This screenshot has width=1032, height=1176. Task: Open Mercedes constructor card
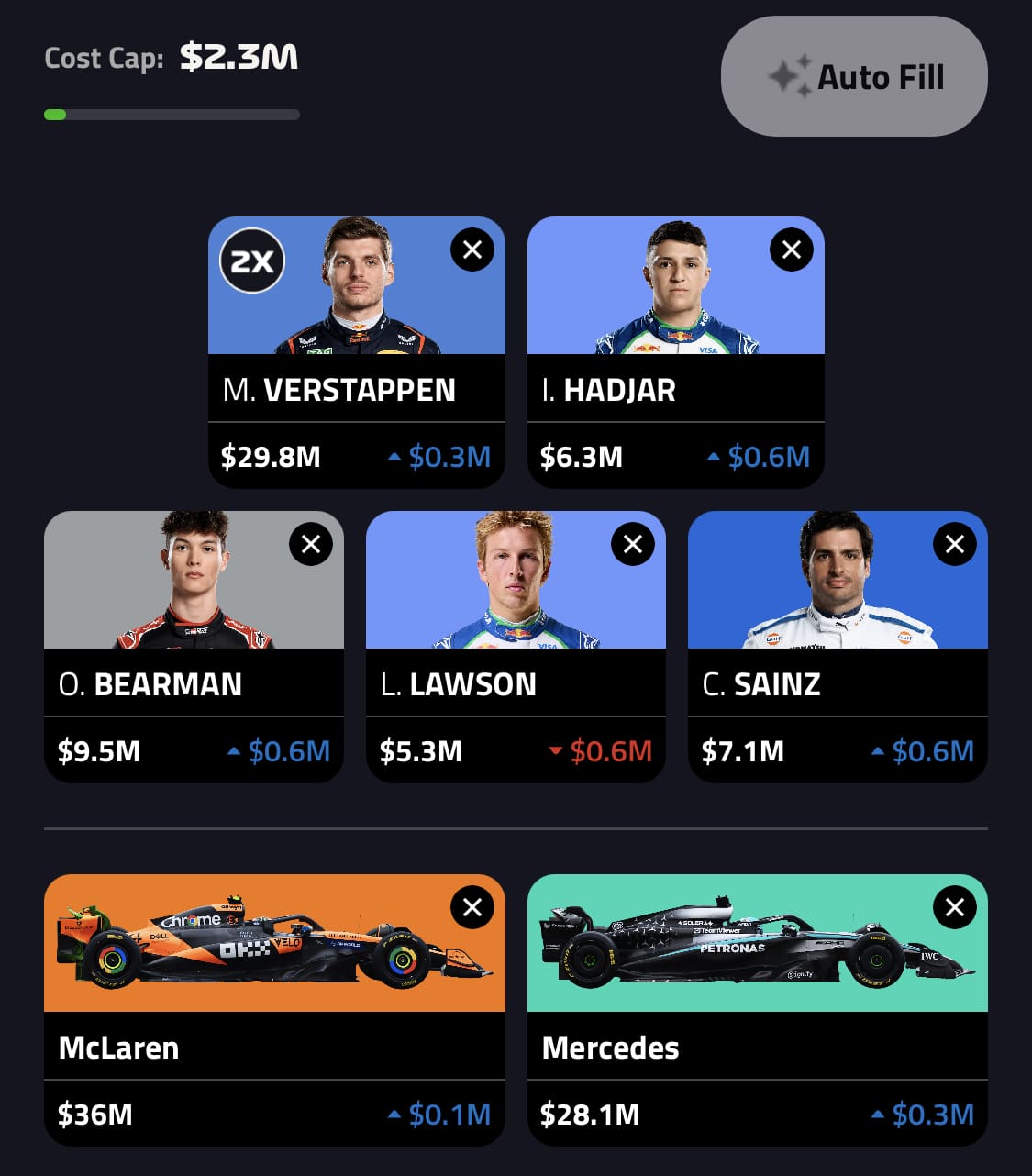click(x=758, y=1048)
